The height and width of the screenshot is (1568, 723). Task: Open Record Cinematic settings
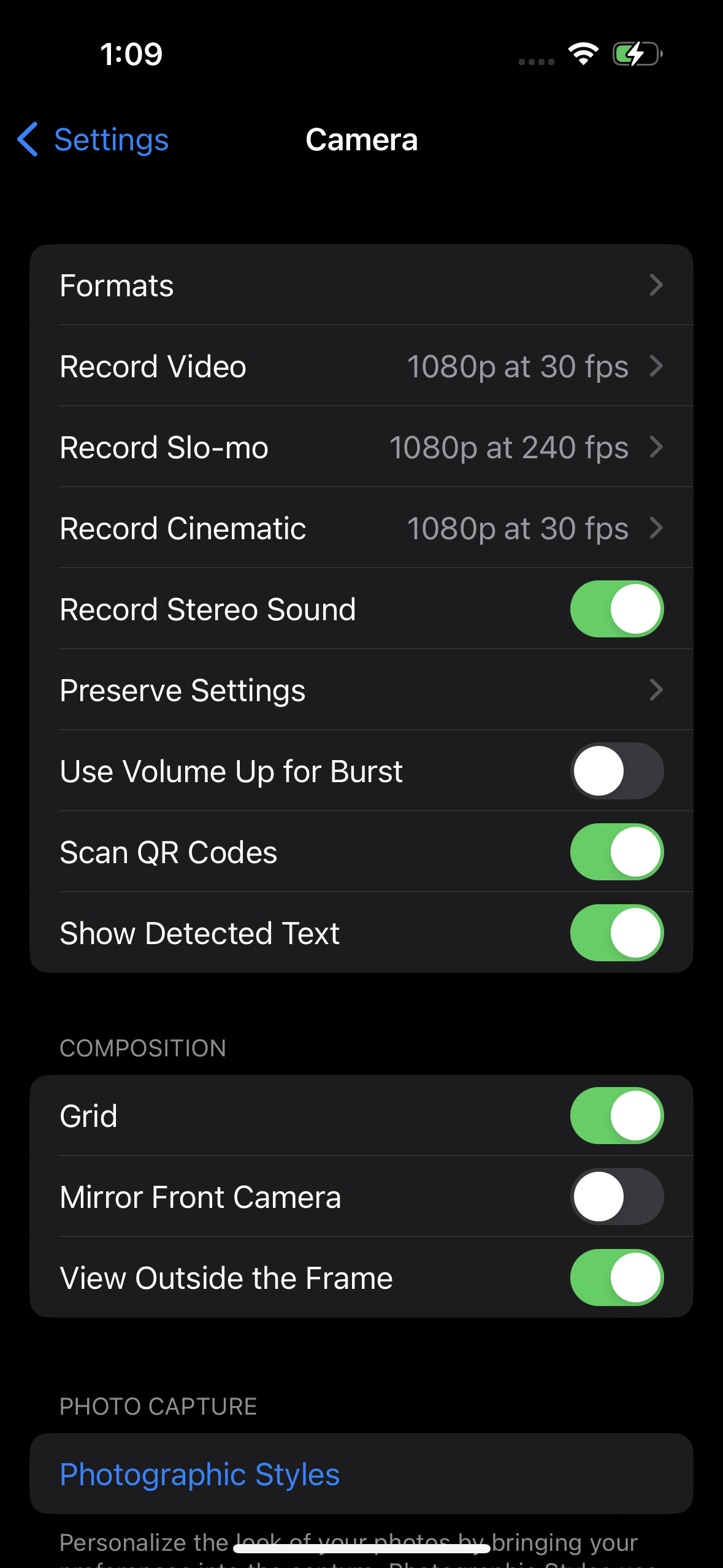tap(361, 528)
